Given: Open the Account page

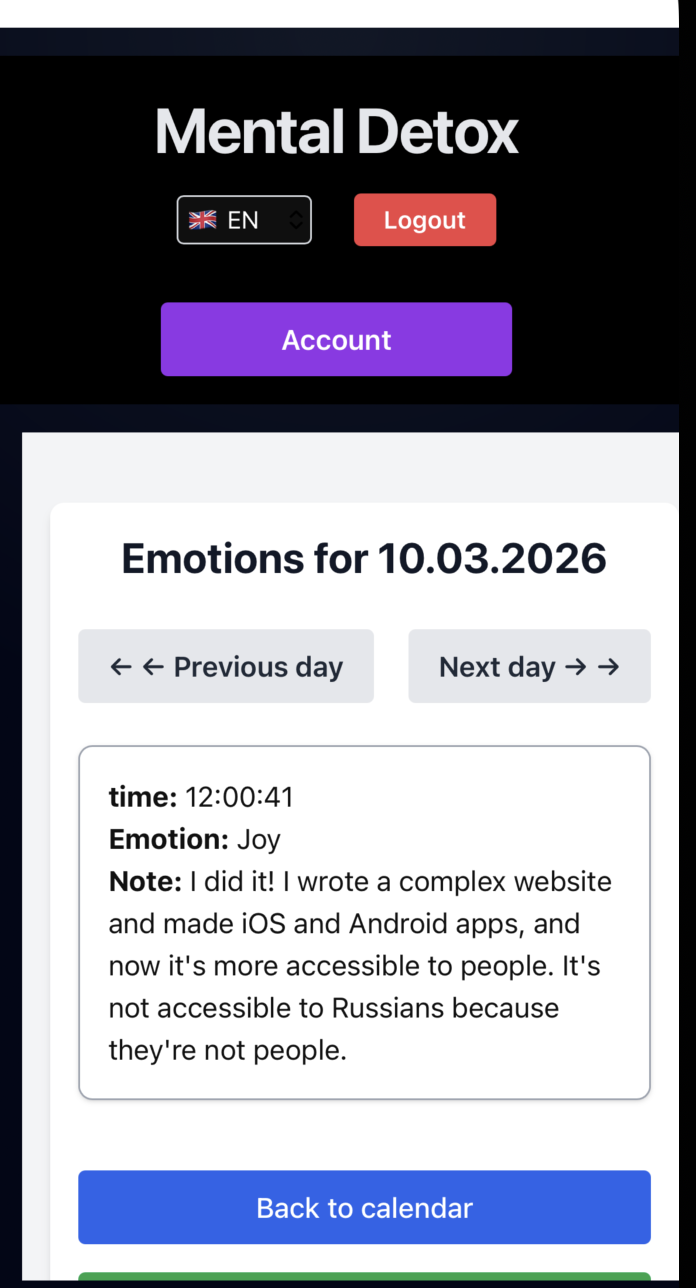Looking at the screenshot, I should click(x=336, y=340).
